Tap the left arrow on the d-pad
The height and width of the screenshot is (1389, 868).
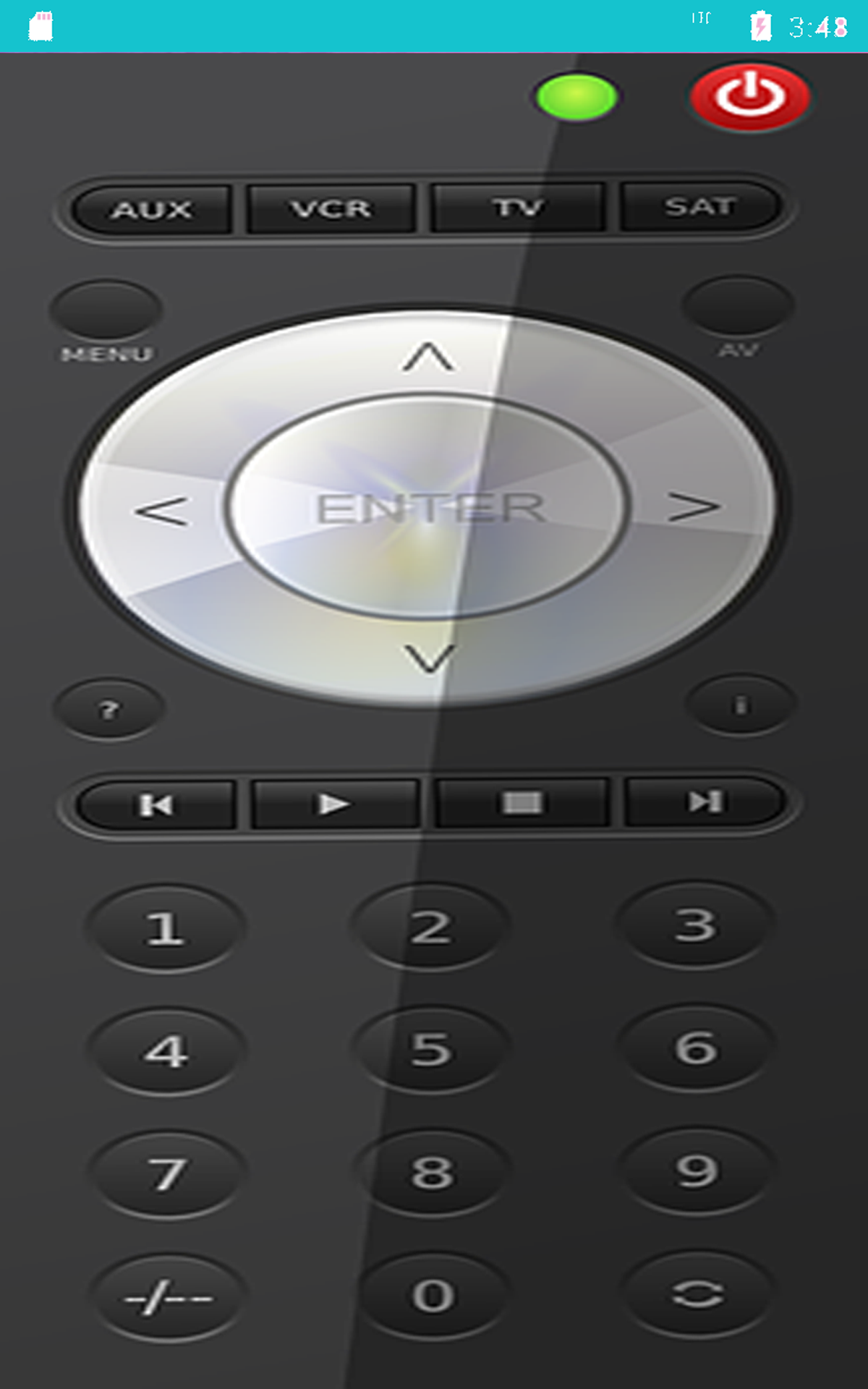(162, 511)
